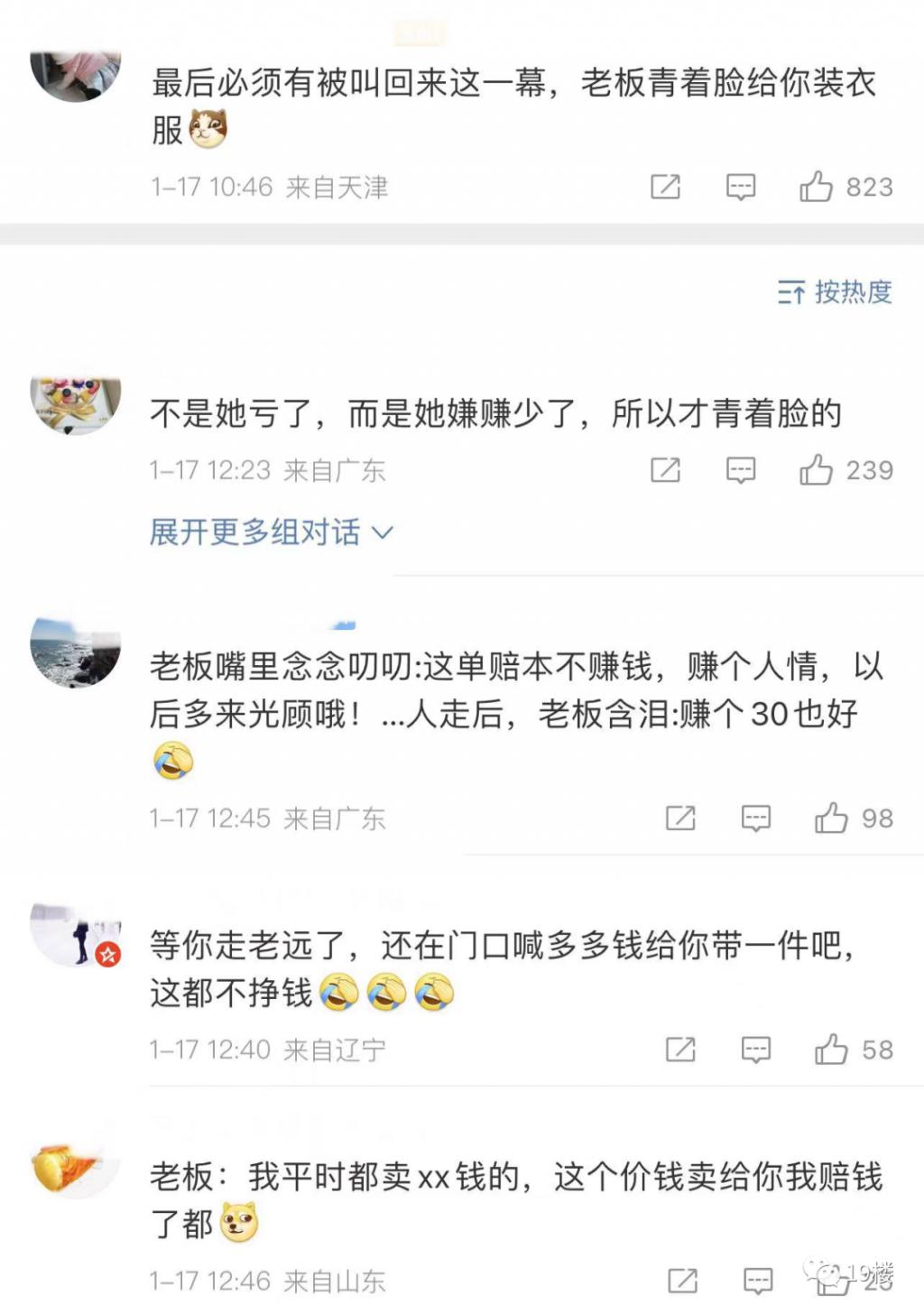This screenshot has height=1314, width=924.
Task: Share the 12:45 comment from 广东
Action: [680, 819]
